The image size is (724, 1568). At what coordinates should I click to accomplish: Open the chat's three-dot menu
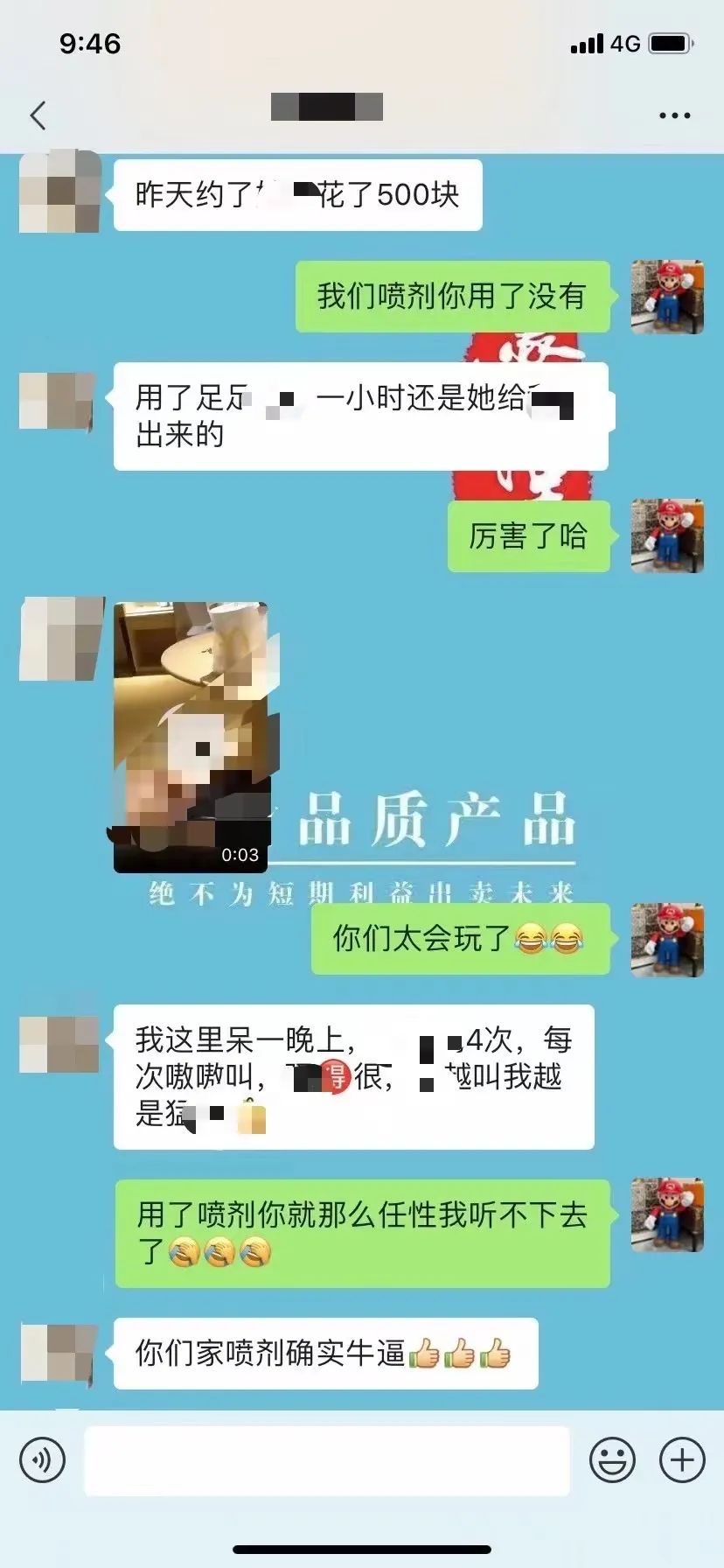pyautogui.click(x=674, y=115)
